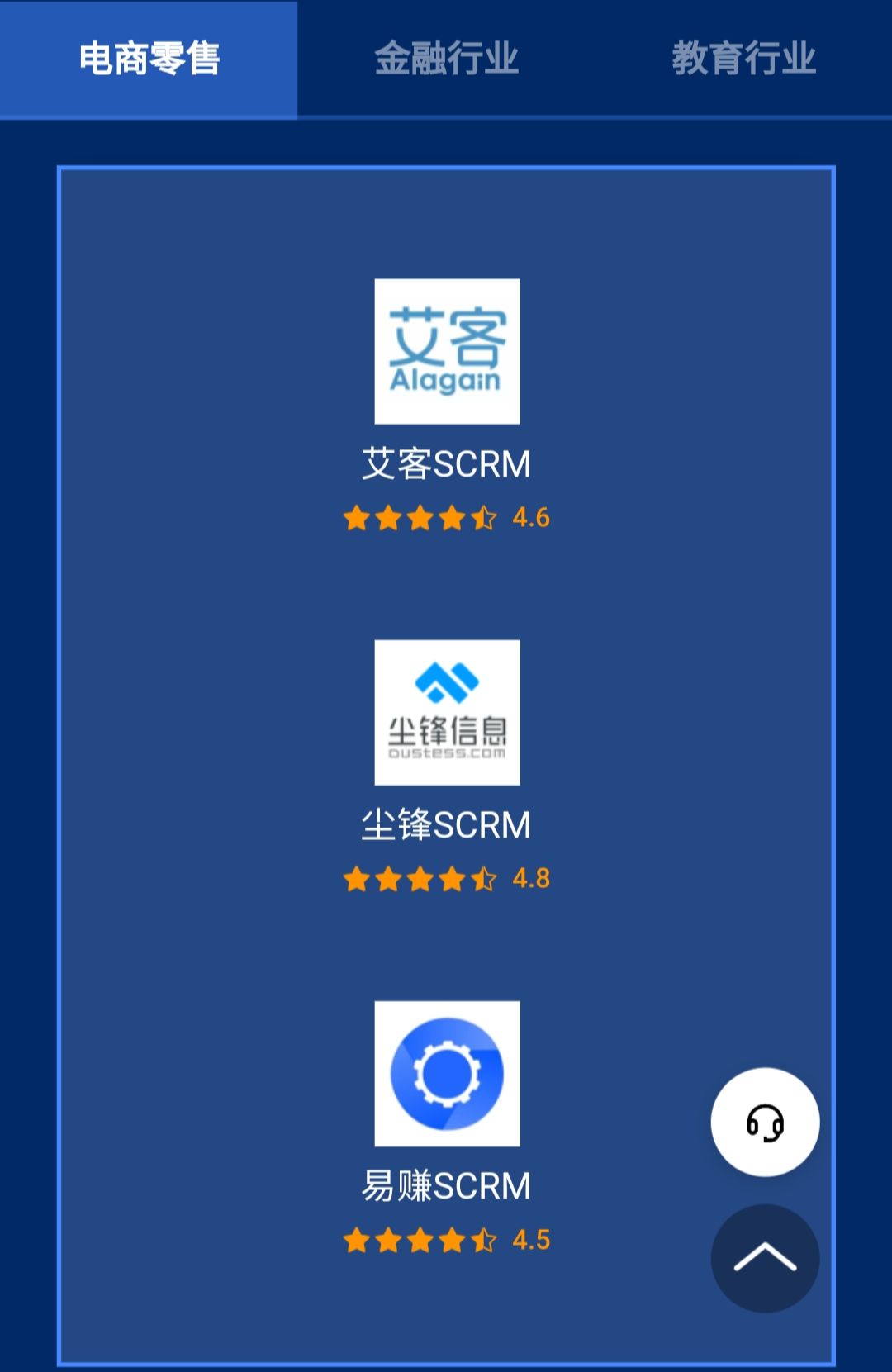
Task: Switch to the 教育行业 tab
Action: coord(743,59)
